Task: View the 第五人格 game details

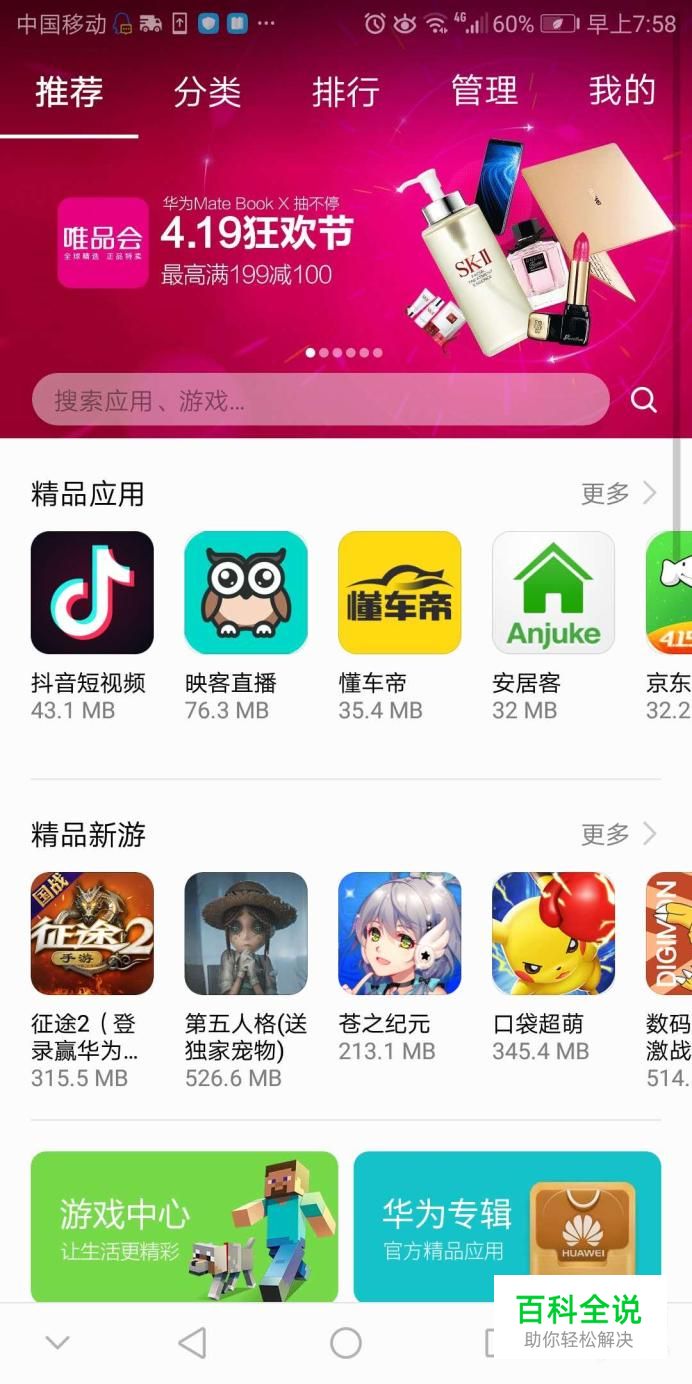Action: (x=246, y=933)
